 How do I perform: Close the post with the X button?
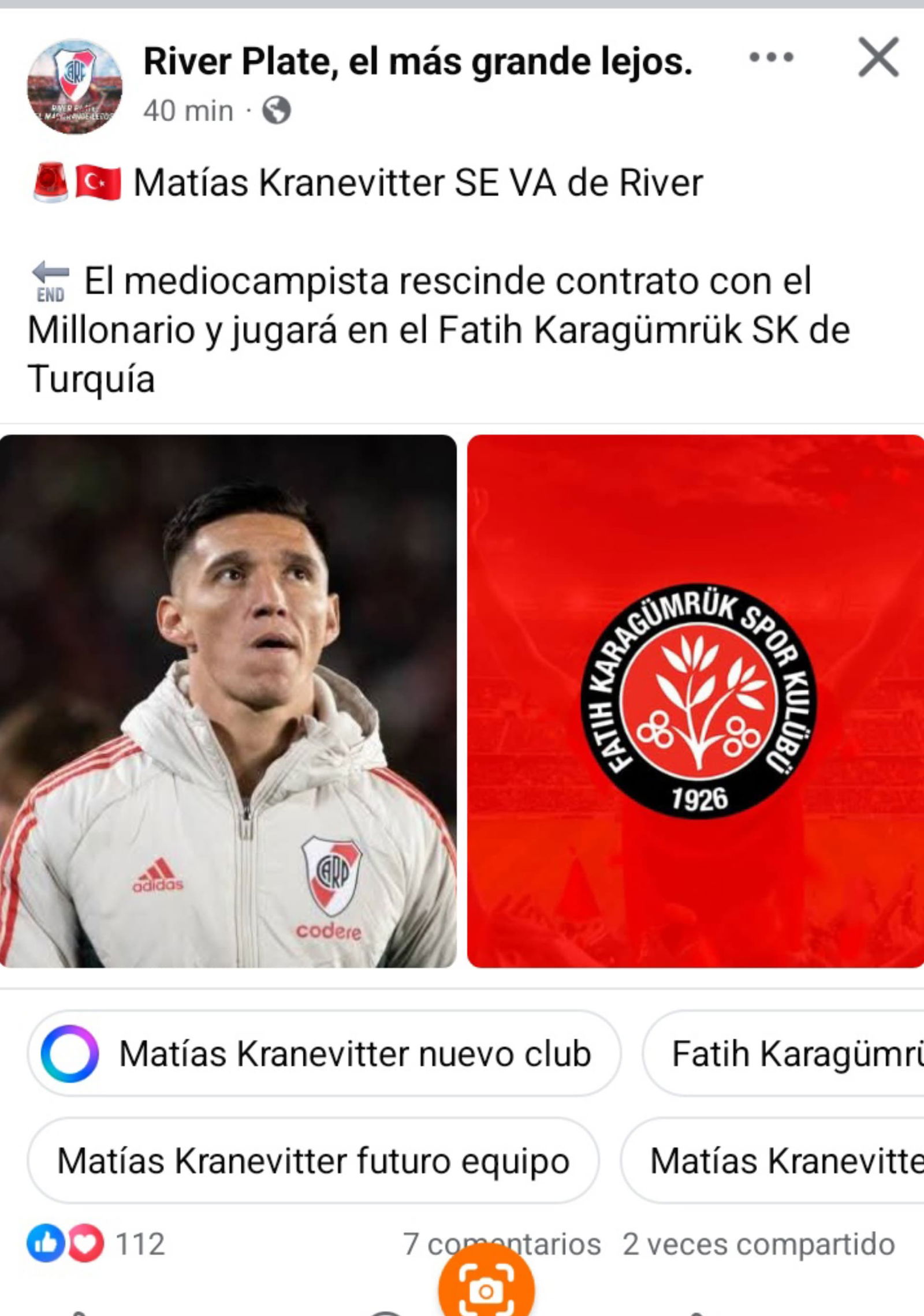[x=878, y=57]
